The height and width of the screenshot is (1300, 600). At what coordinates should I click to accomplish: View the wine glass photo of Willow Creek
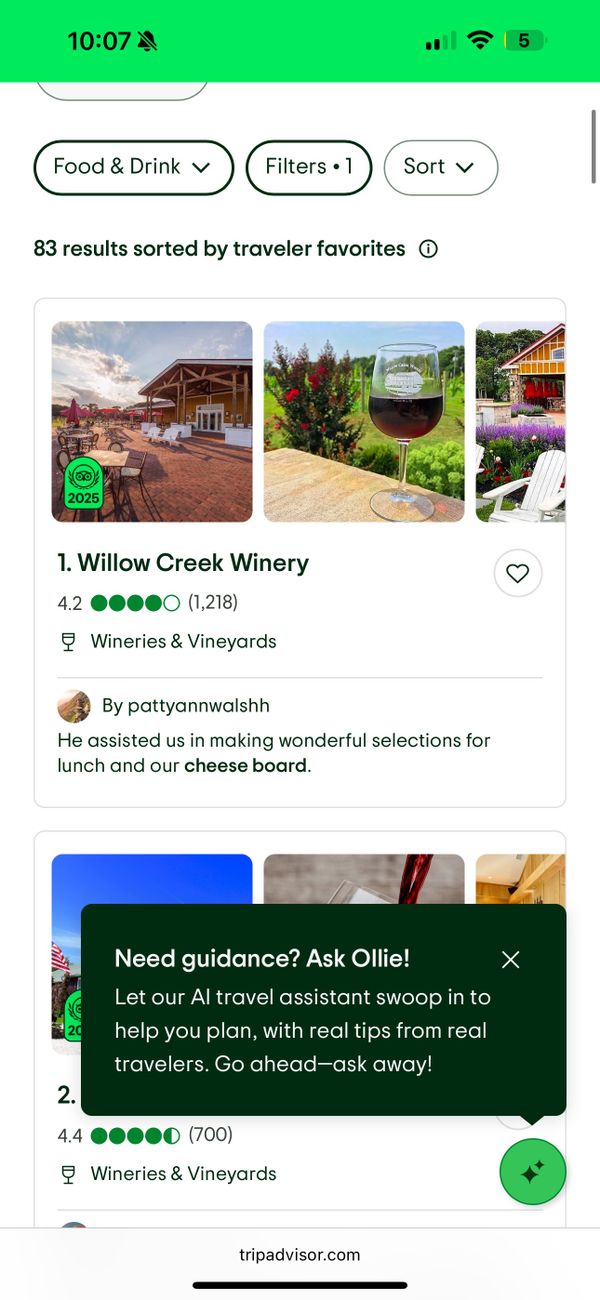364,421
